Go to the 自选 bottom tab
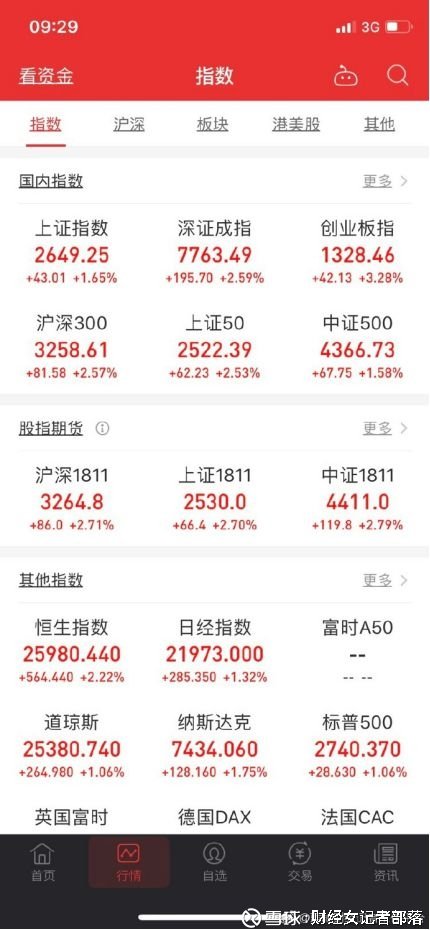The image size is (430, 930). coord(214,862)
